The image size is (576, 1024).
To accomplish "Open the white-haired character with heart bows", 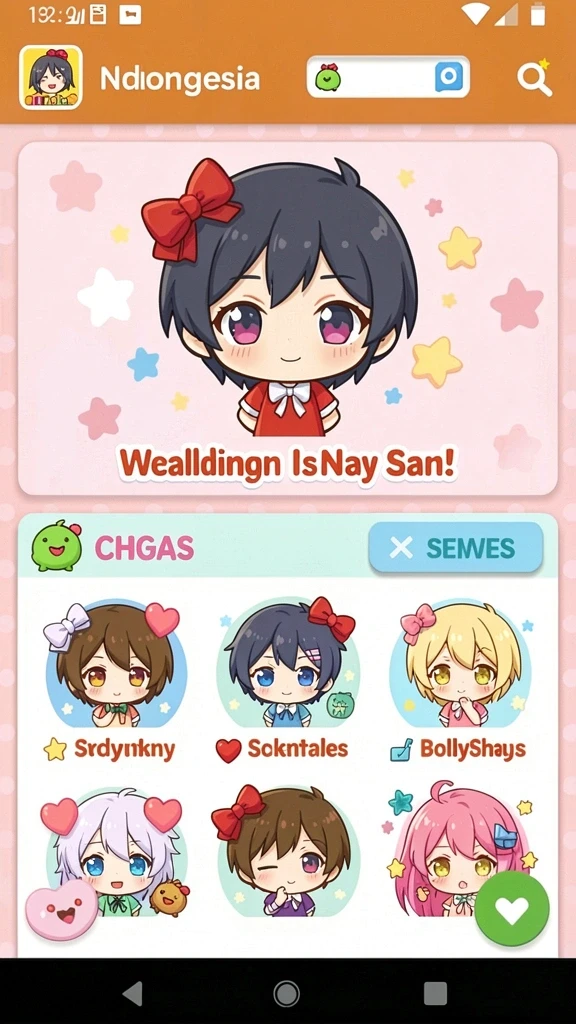I will point(112,853).
